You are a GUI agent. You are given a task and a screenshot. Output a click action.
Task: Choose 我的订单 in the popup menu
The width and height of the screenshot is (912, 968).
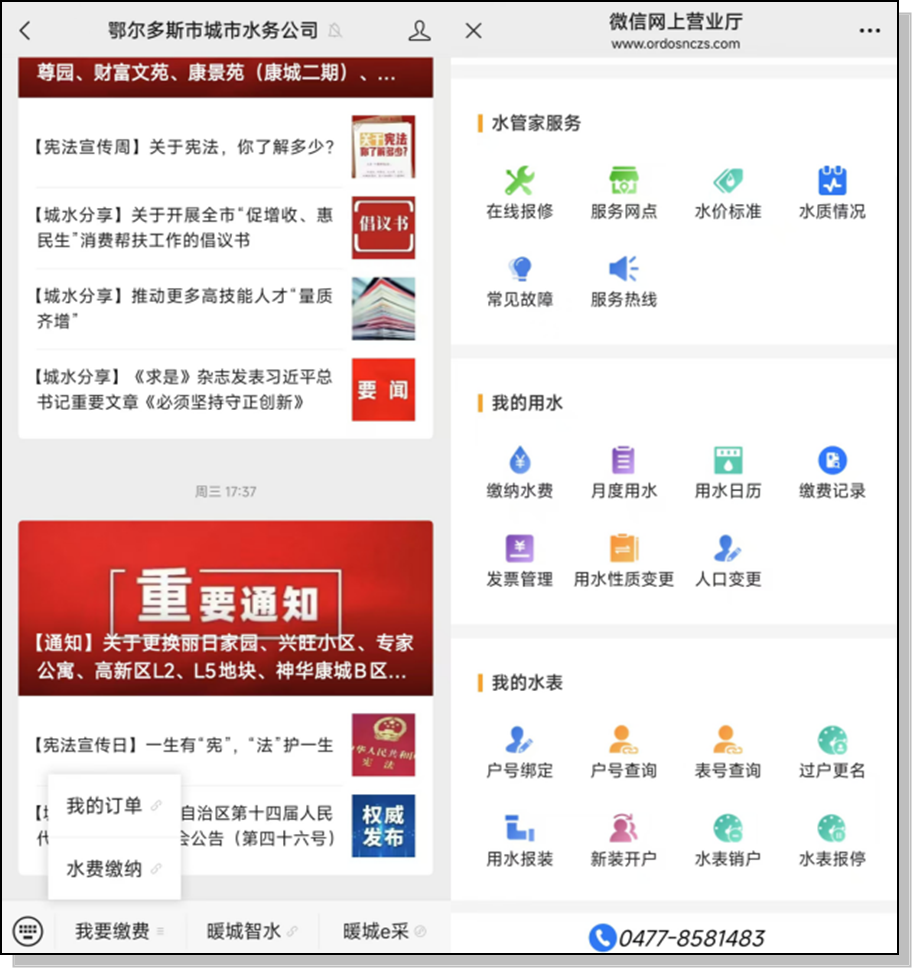(x=114, y=806)
